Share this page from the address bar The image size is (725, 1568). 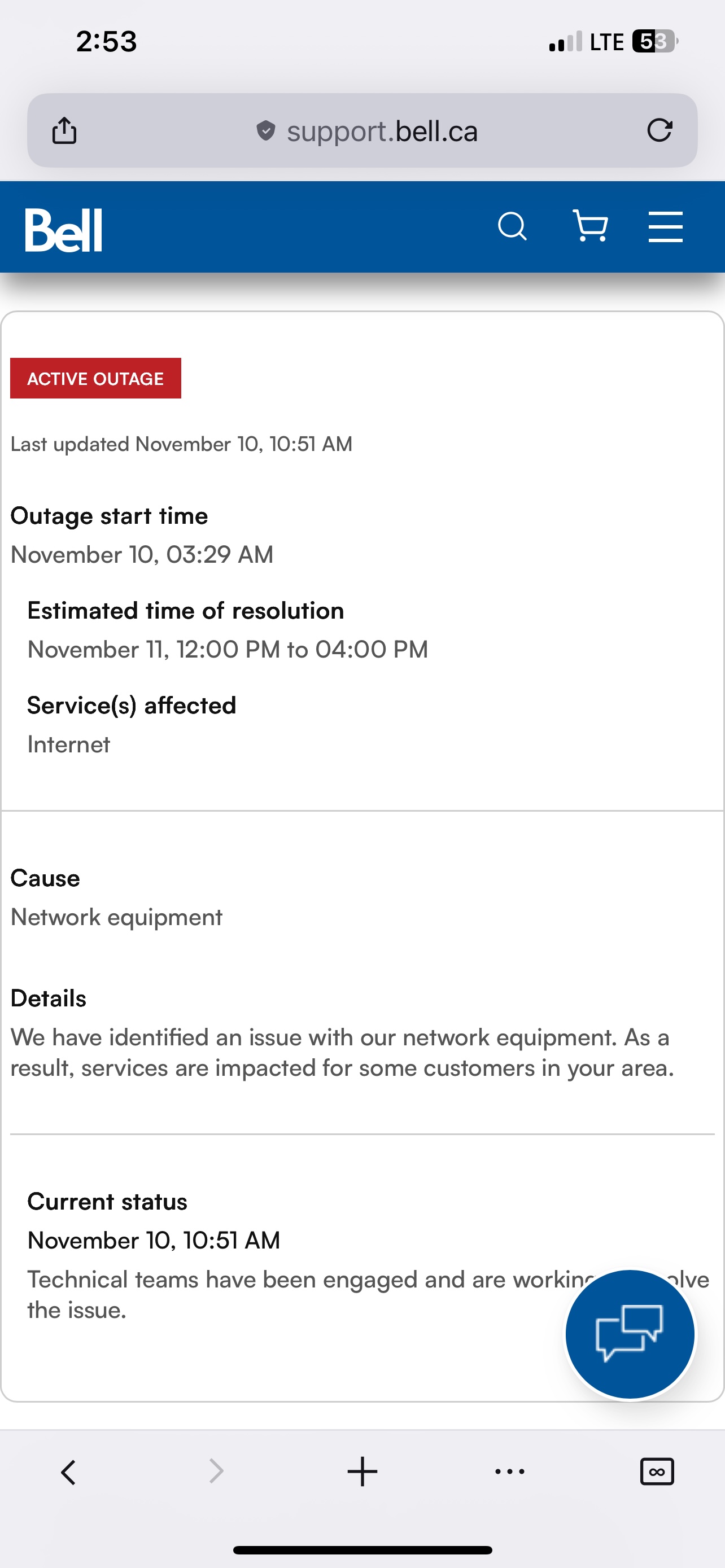point(64,130)
